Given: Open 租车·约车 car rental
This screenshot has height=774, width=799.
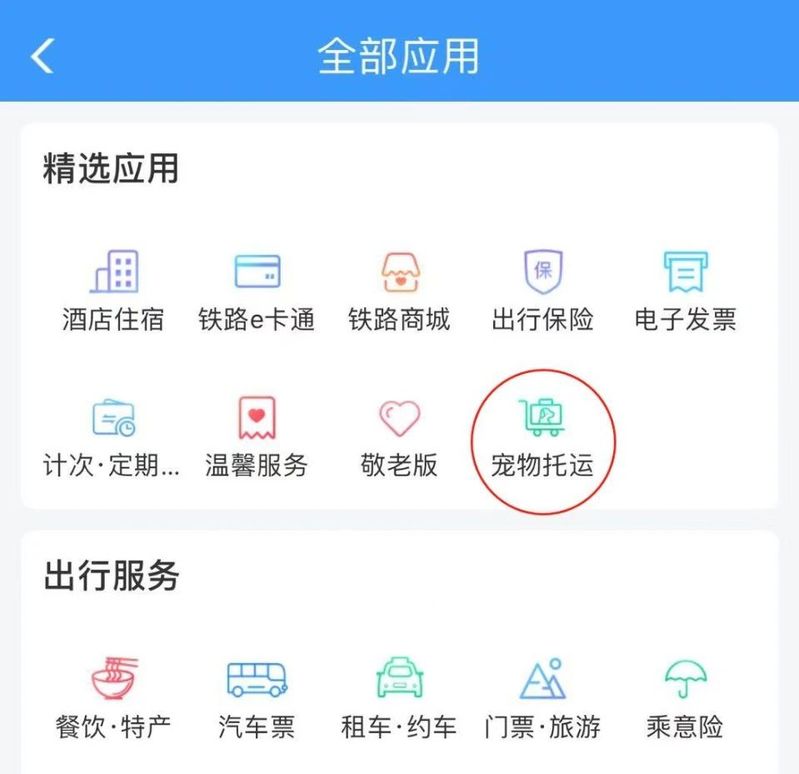Looking at the screenshot, I should click(x=399, y=696).
